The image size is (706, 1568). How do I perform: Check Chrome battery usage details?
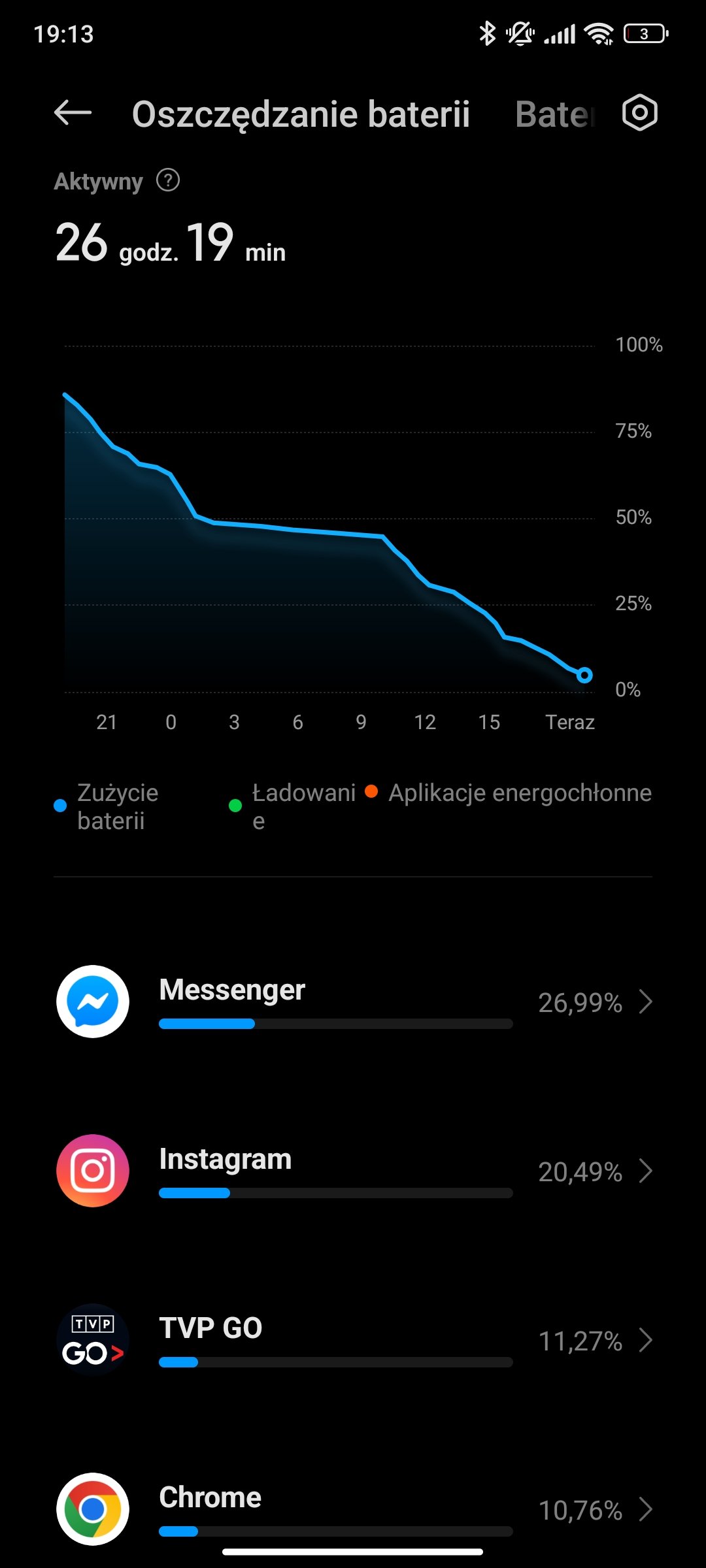(353, 1509)
